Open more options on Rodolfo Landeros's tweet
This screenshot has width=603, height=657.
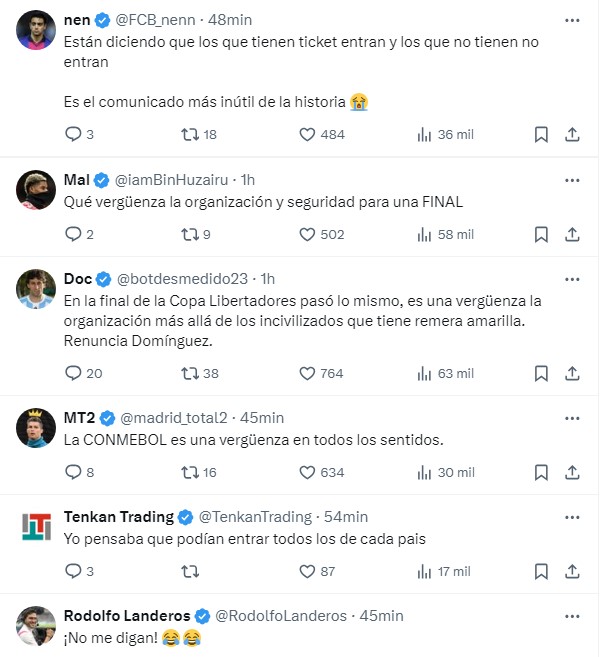click(x=572, y=615)
